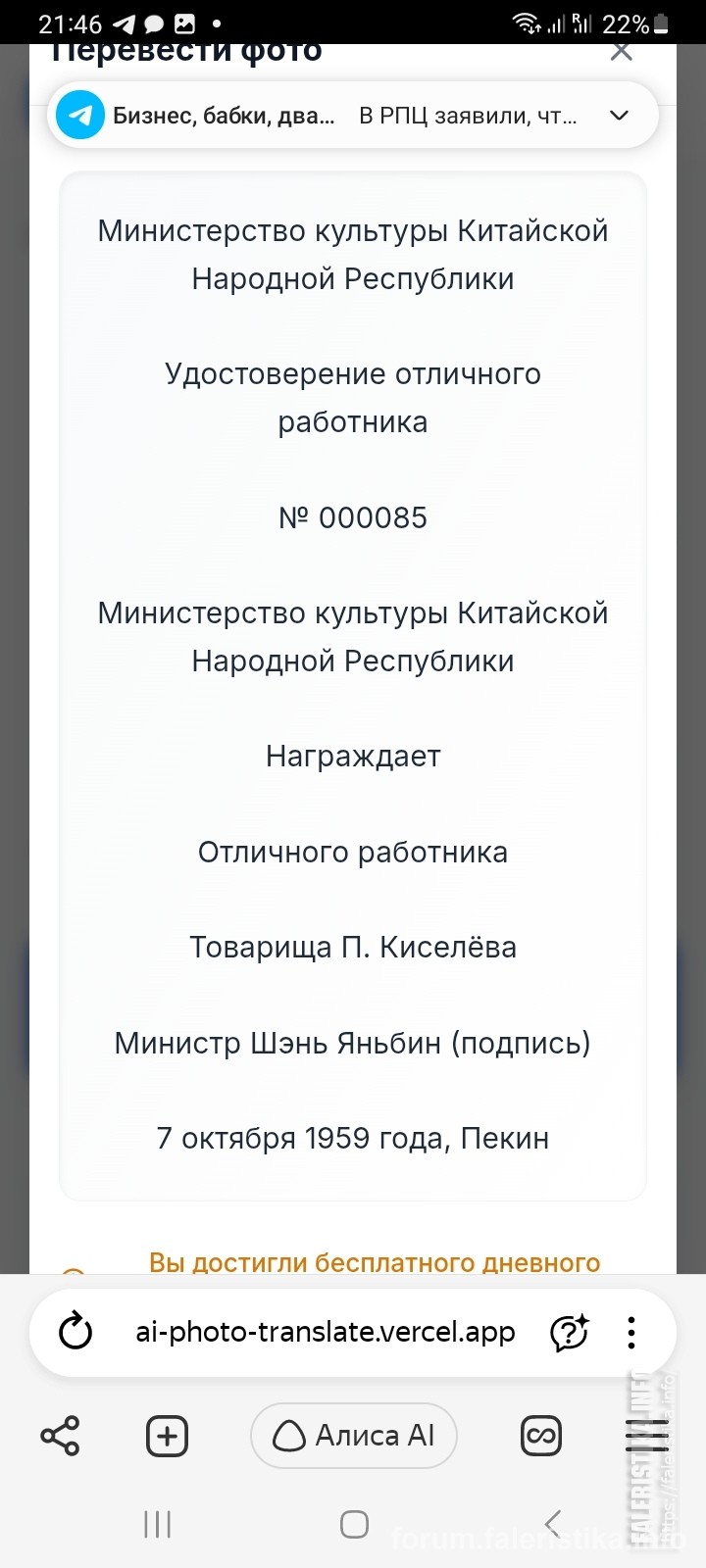The width and height of the screenshot is (706, 1568).
Task: Expand the Telegram notification chevron
Action: tap(619, 116)
